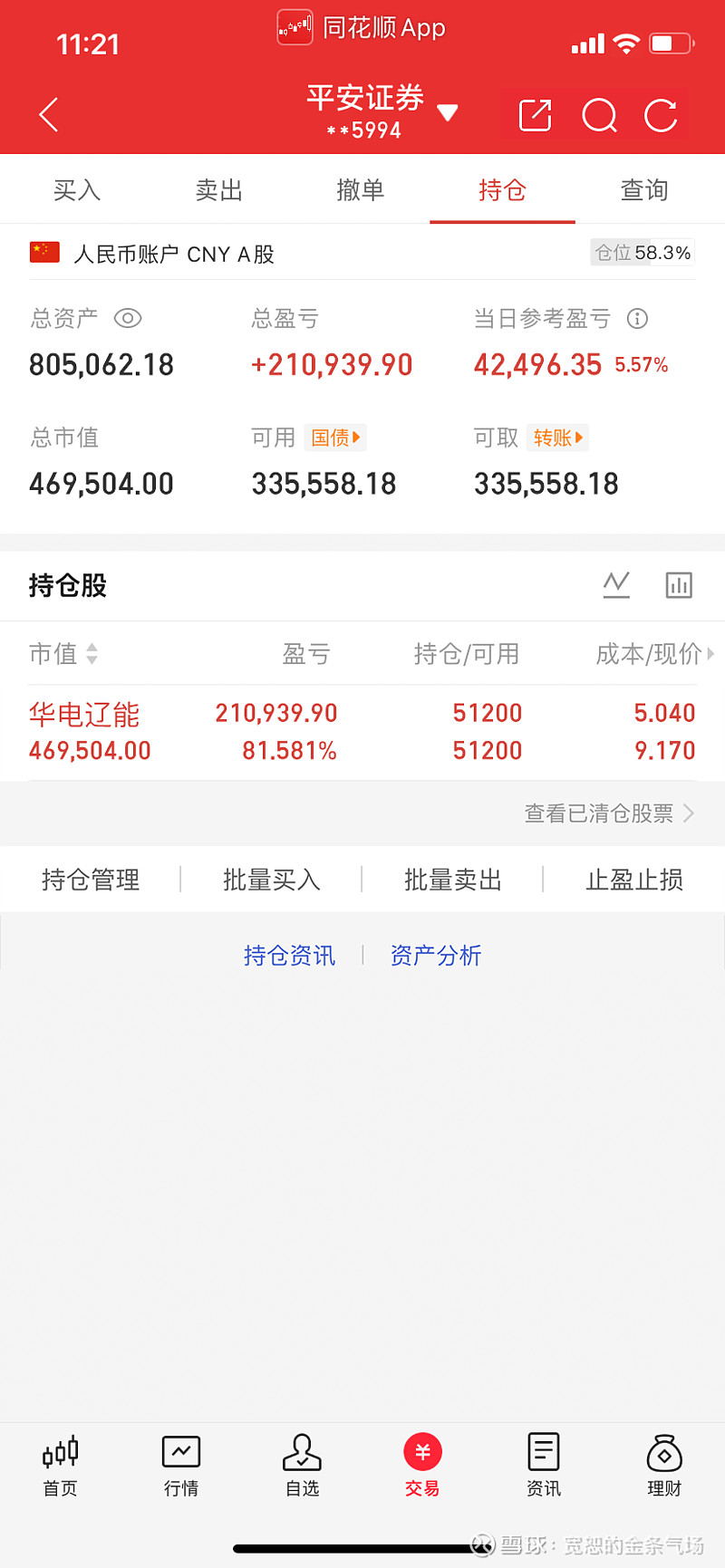Hide total assets with the eye icon

point(128,318)
